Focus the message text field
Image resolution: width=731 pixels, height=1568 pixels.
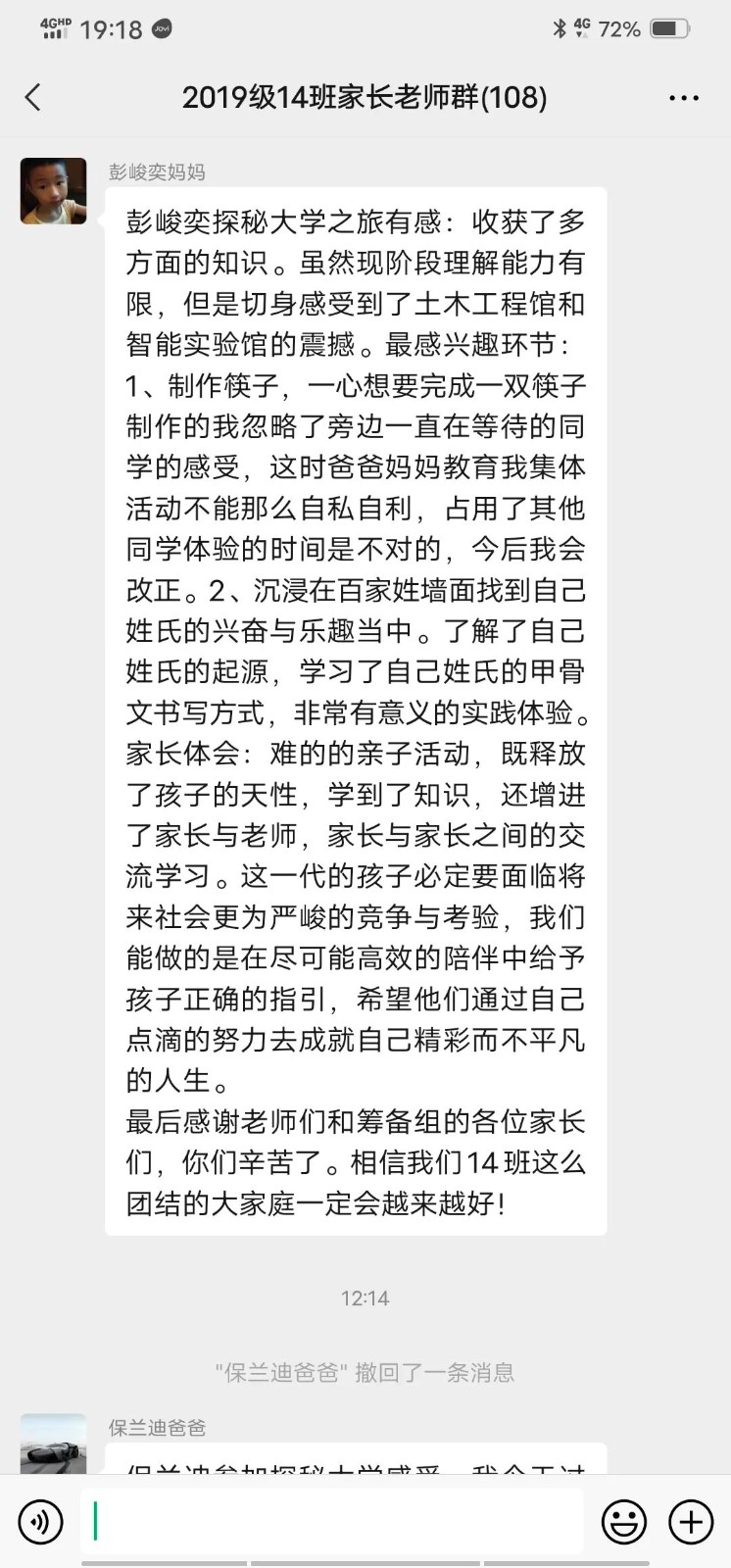click(x=333, y=1522)
